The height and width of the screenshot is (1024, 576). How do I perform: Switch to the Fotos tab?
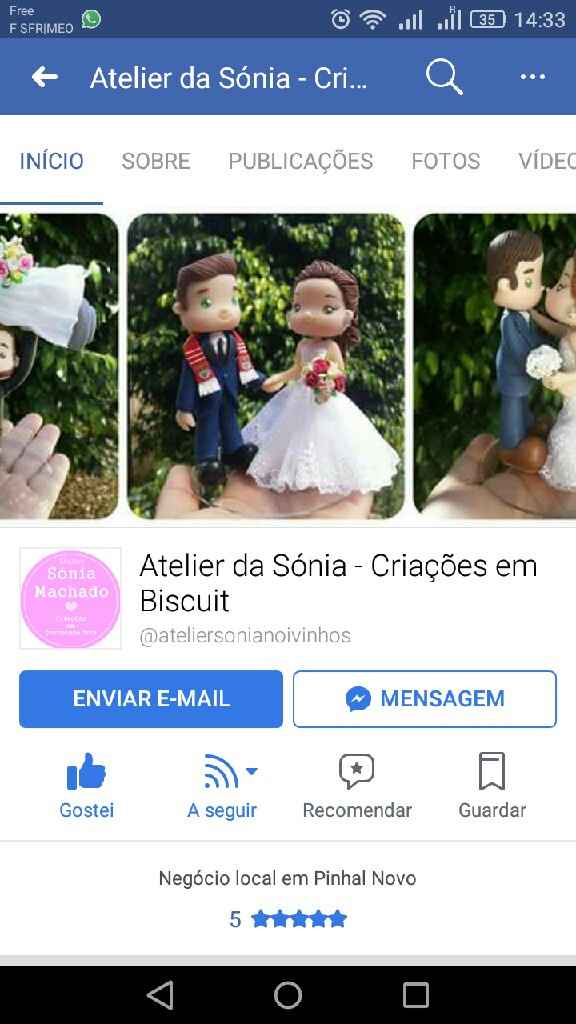(446, 161)
